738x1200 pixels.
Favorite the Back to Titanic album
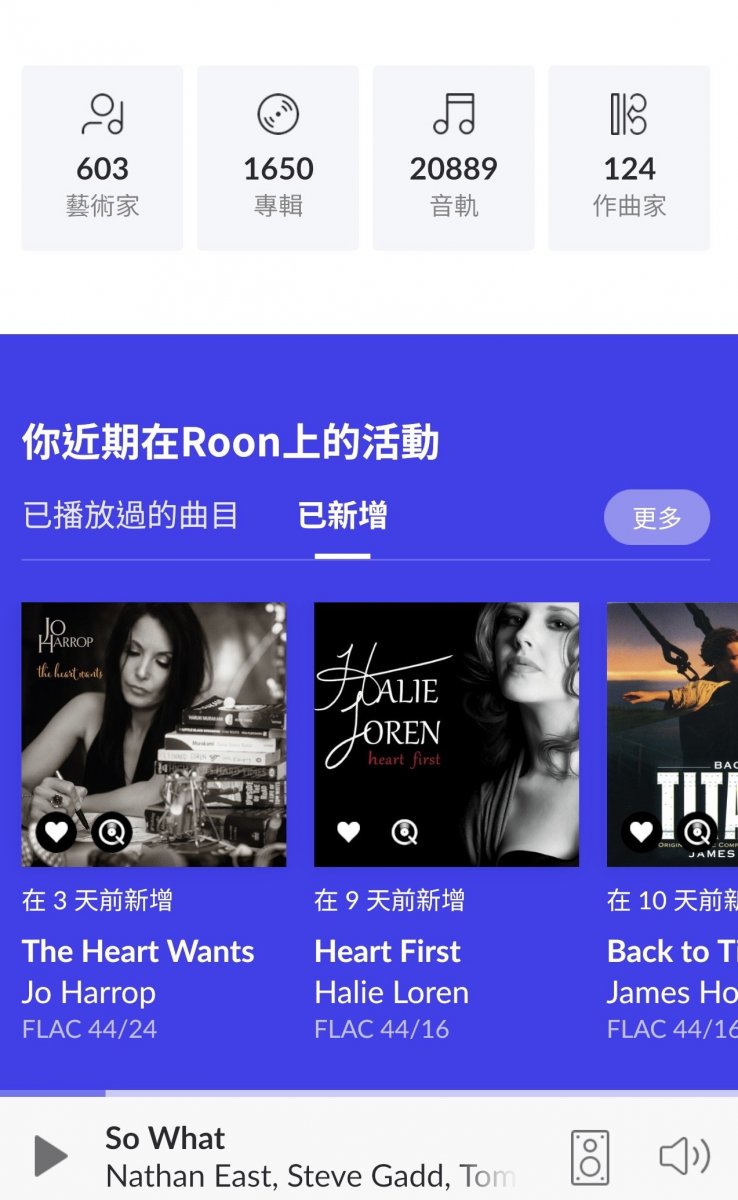(x=641, y=831)
